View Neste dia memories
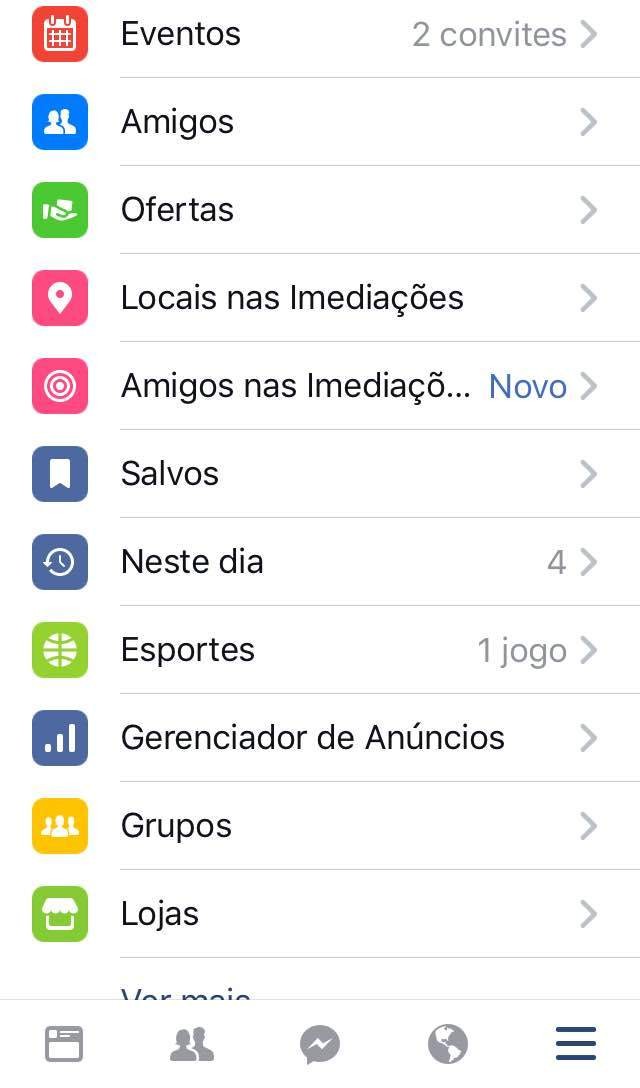This screenshot has height=1088, width=640. point(320,562)
